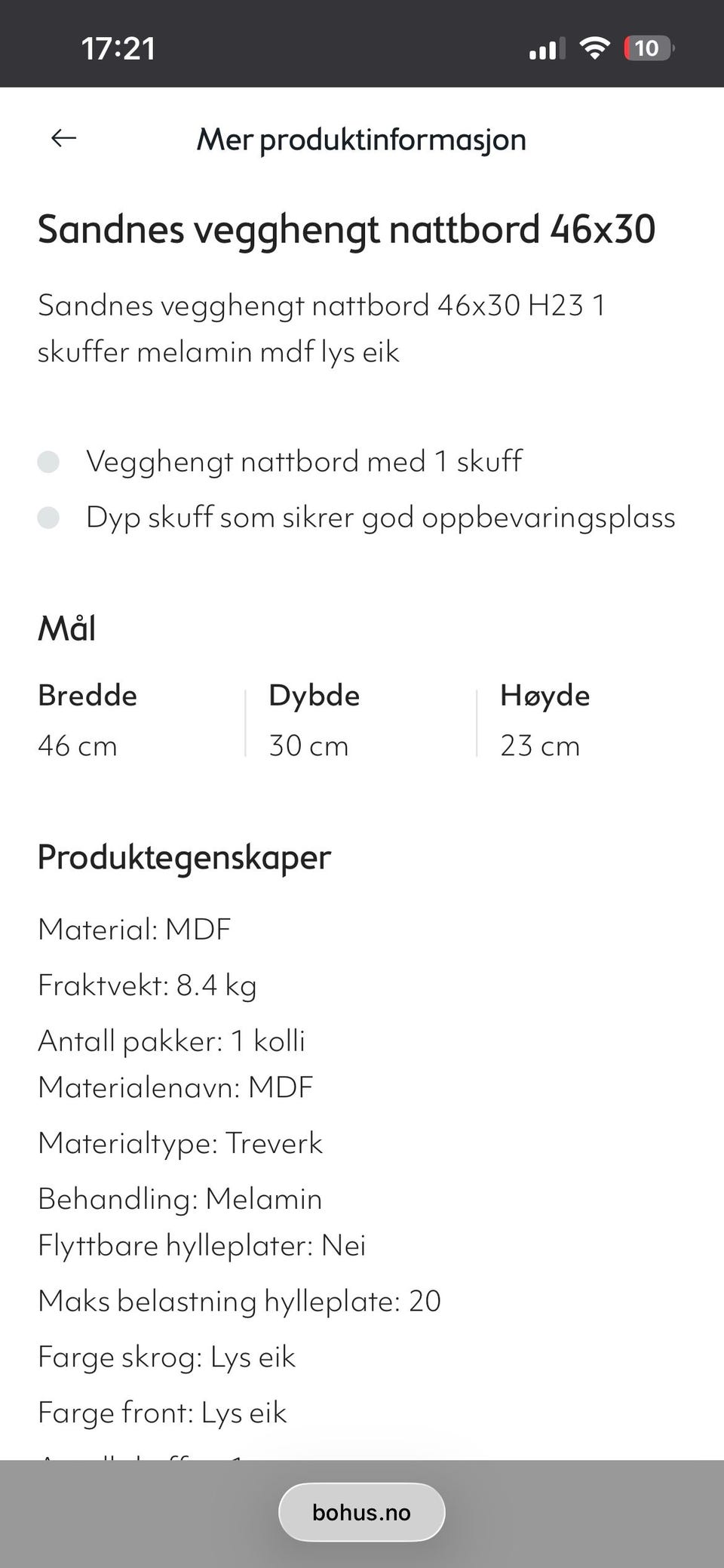Tap the clock showing 17:21
This screenshot has height=1568, width=724.
[118, 48]
